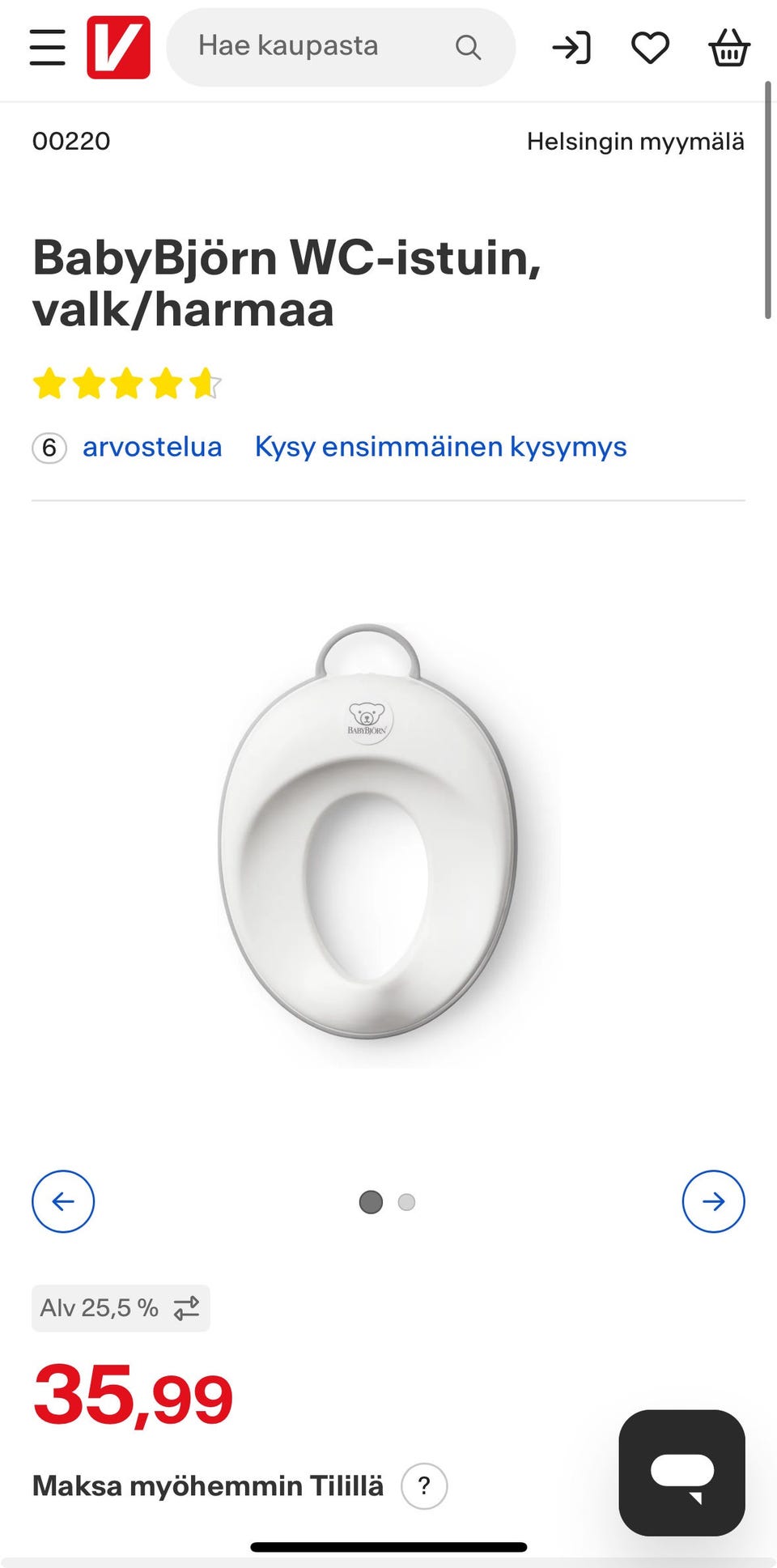Screen dimensions: 777x1568
Task: Open the login icon in header
Action: 573,47
